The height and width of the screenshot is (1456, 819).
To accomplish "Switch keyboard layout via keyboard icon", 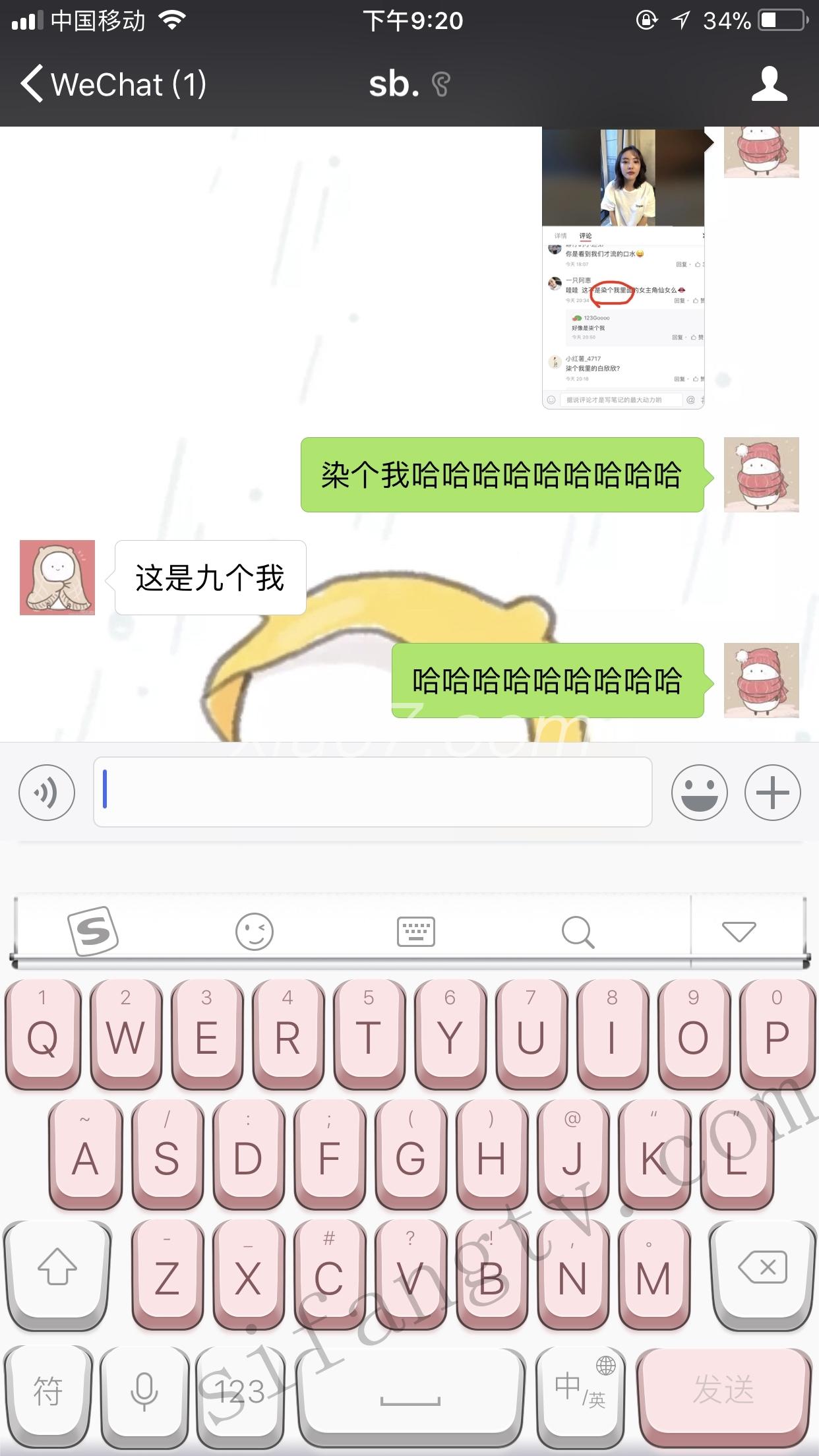I will click(x=415, y=931).
